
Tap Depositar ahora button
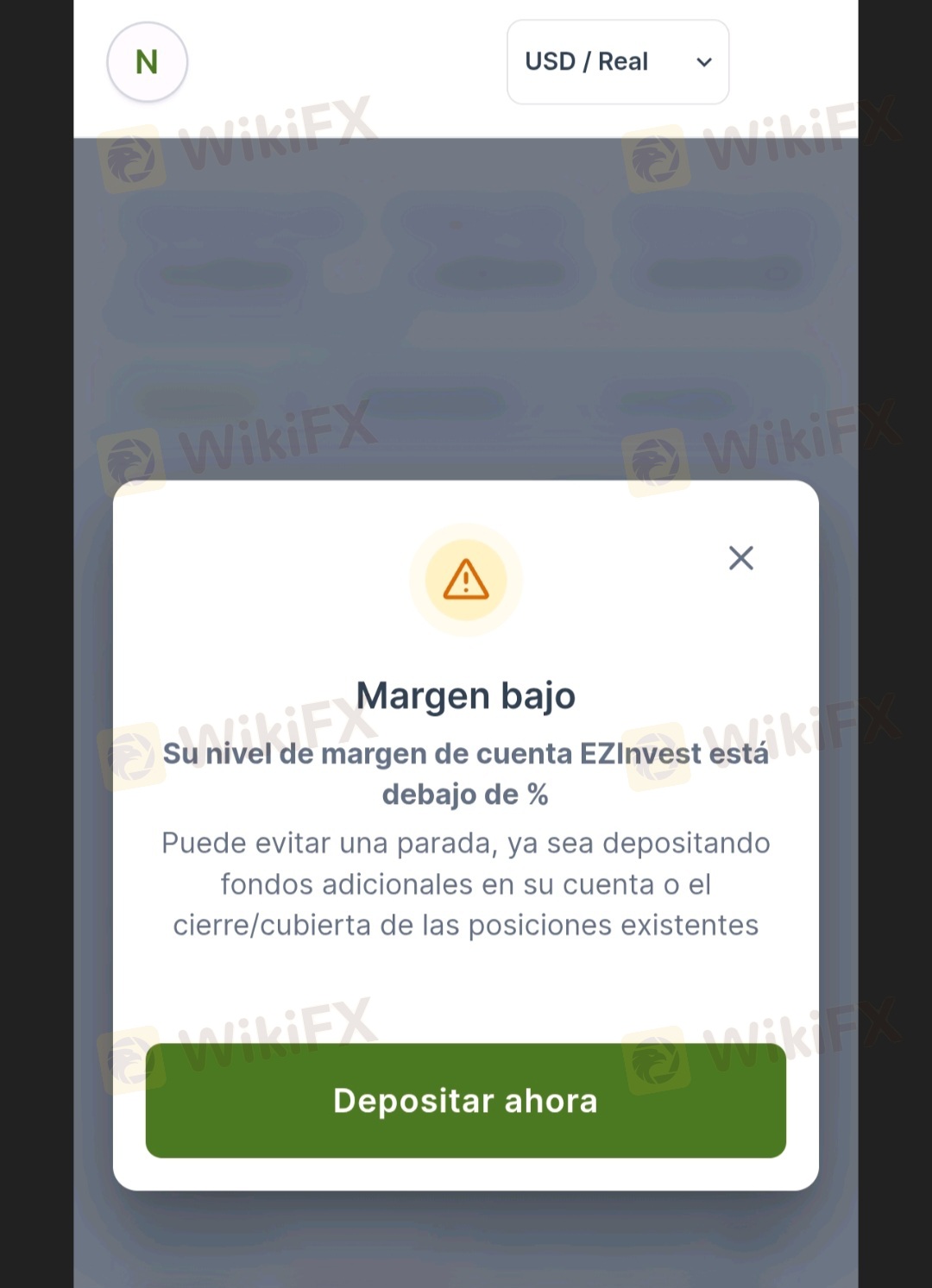point(465,1100)
